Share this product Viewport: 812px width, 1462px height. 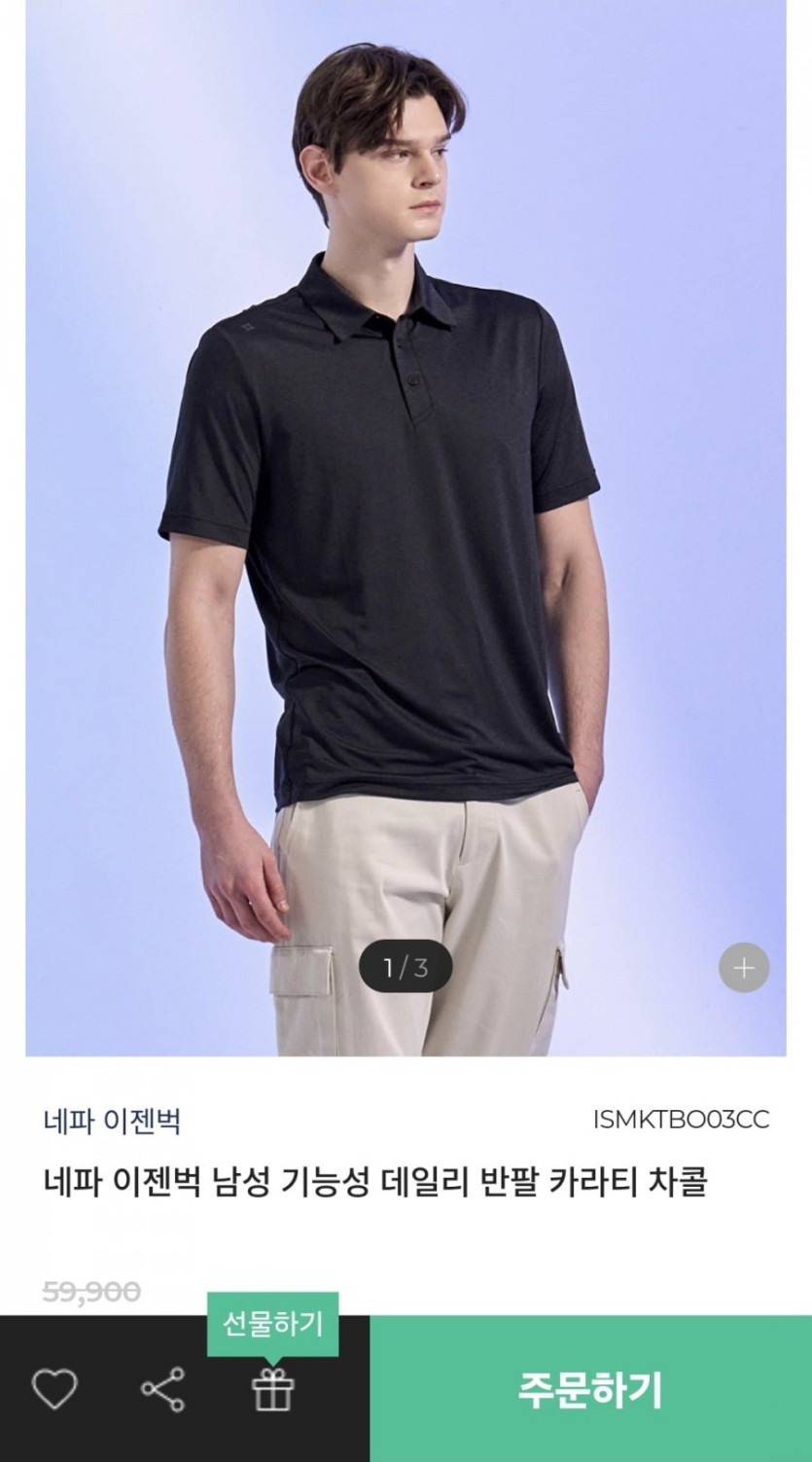click(163, 1389)
